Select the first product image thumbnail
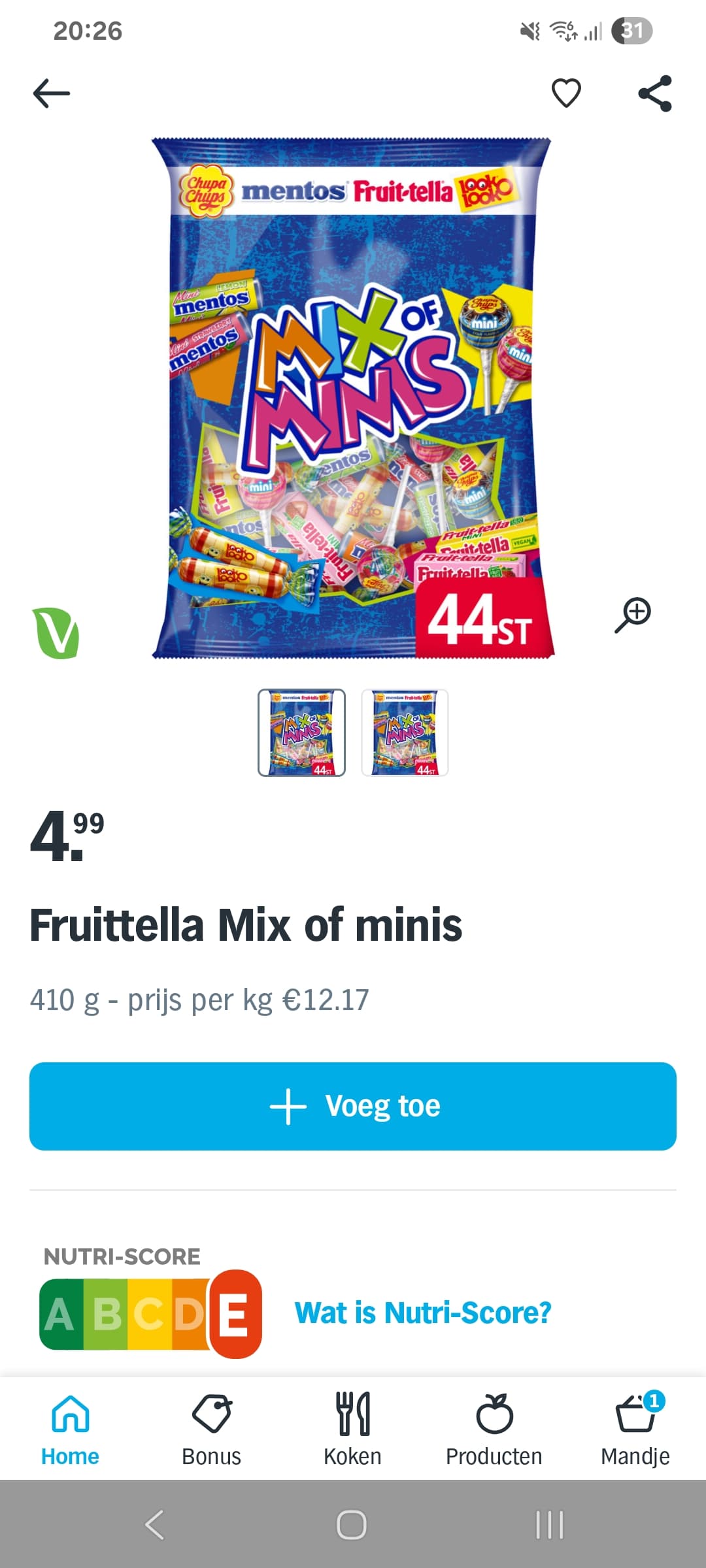The width and height of the screenshot is (706, 1568). (x=301, y=732)
